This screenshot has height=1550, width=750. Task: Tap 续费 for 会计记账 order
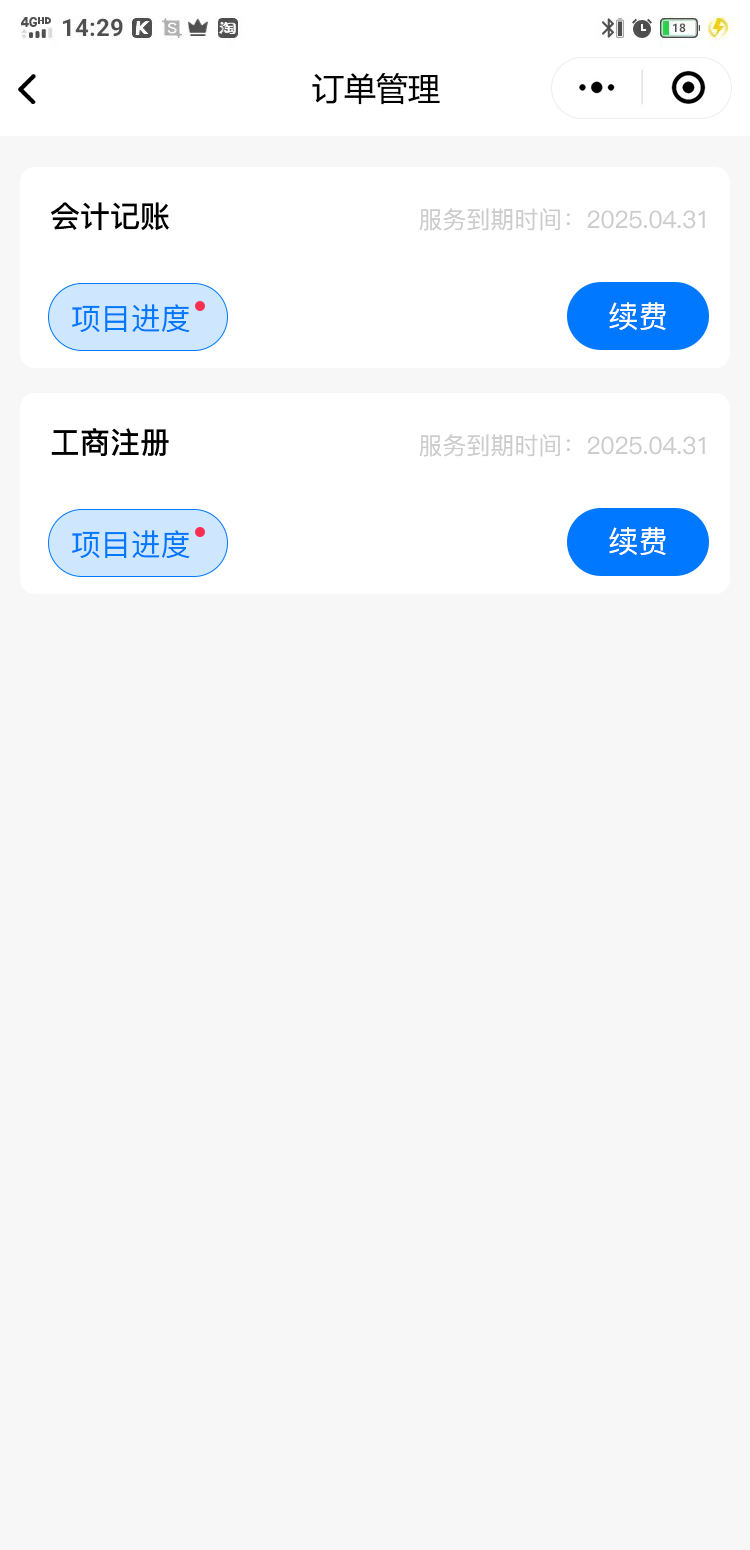638,316
